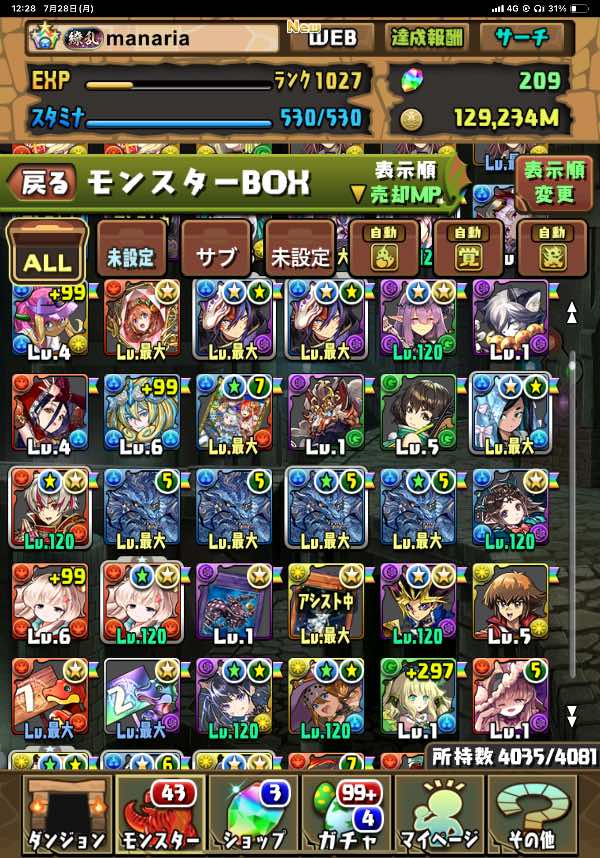Change sort order via 表示順変更
Image resolution: width=600 pixels, height=858 pixels.
click(x=553, y=183)
